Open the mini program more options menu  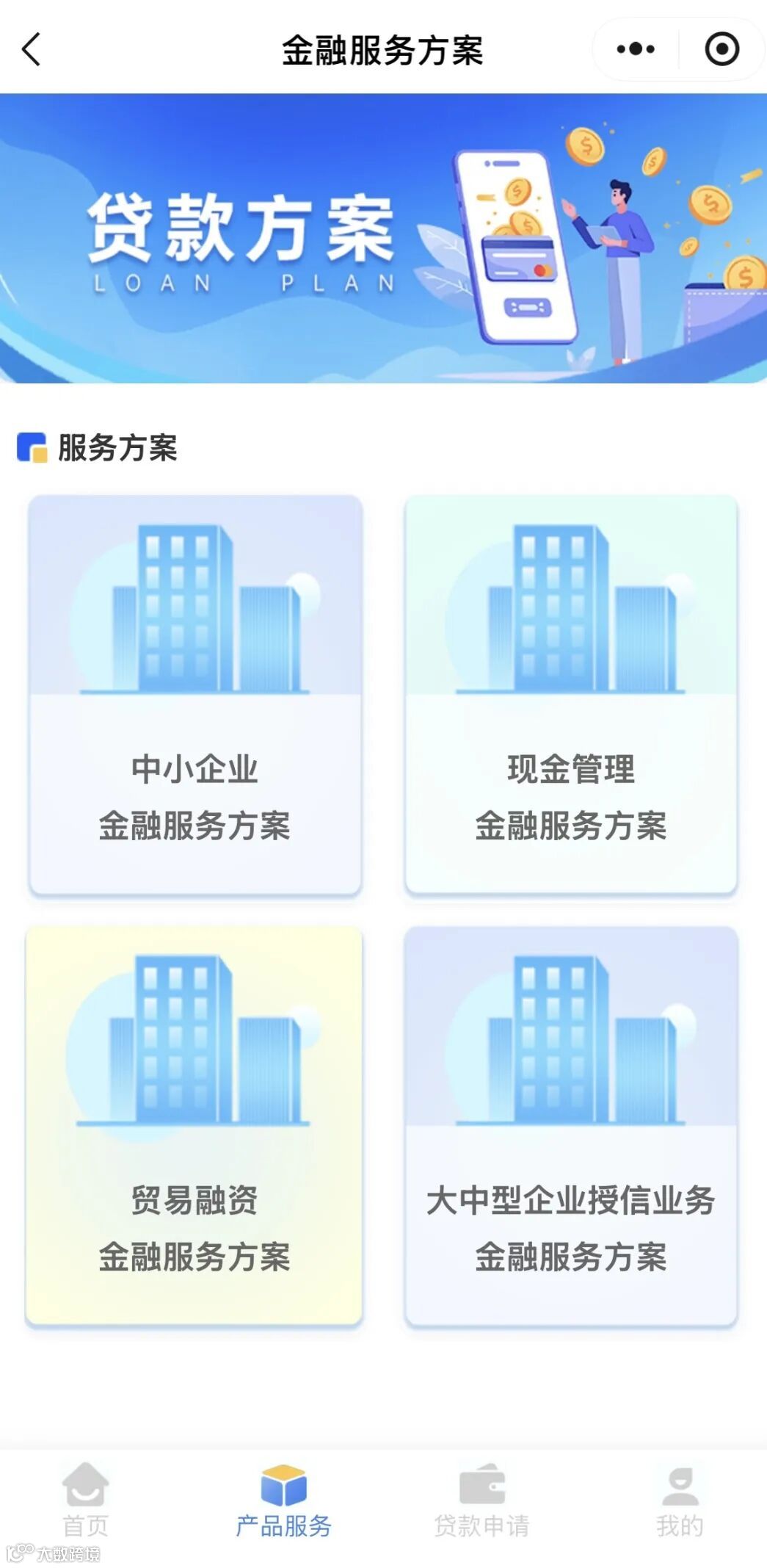(x=636, y=49)
